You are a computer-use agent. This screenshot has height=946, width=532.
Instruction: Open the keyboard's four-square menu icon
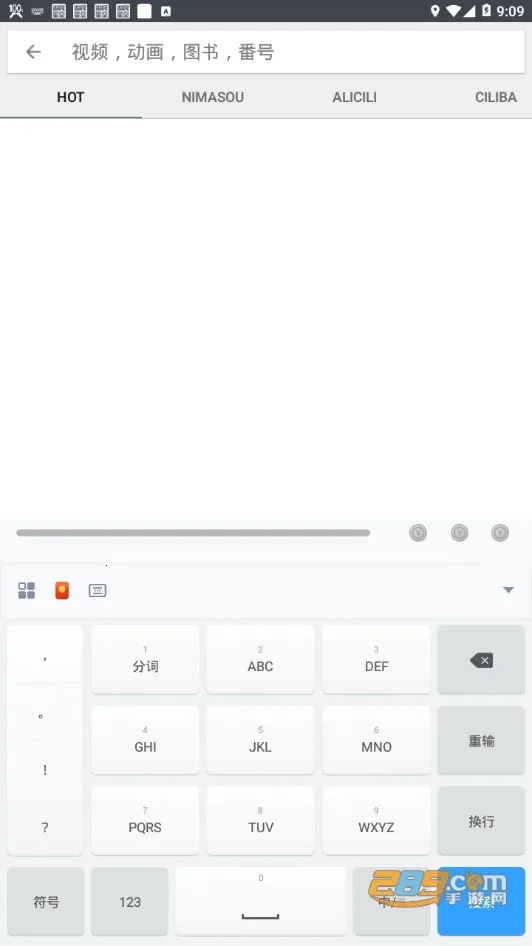27,590
